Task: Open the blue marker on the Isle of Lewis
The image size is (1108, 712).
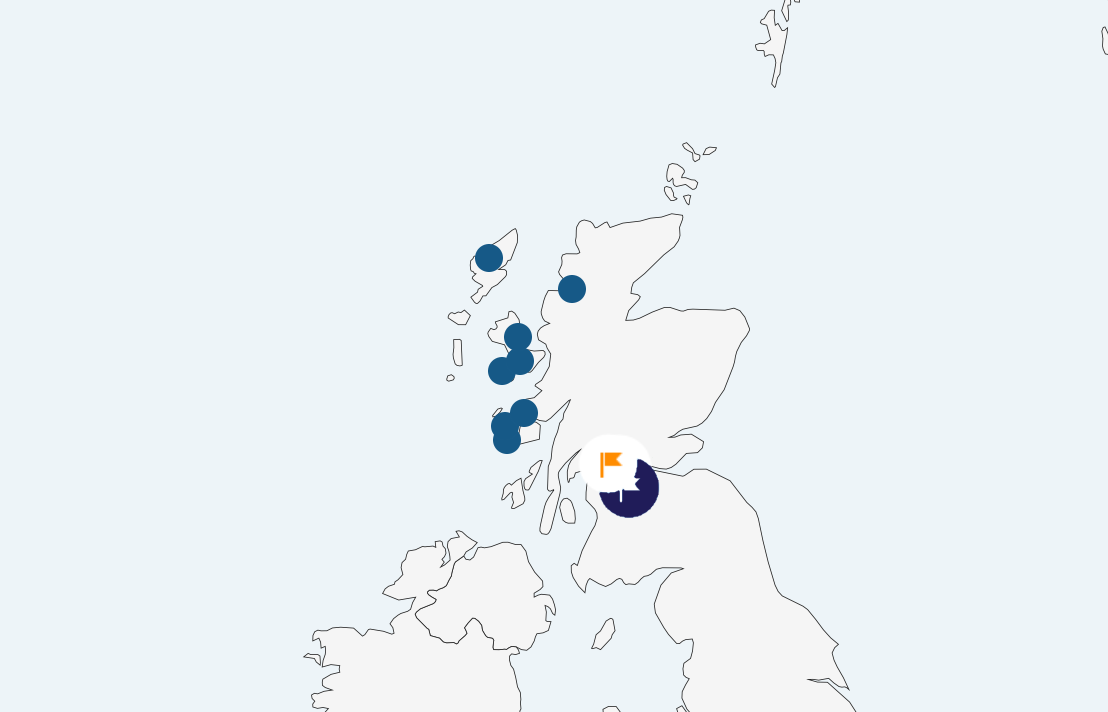Action: [x=489, y=258]
